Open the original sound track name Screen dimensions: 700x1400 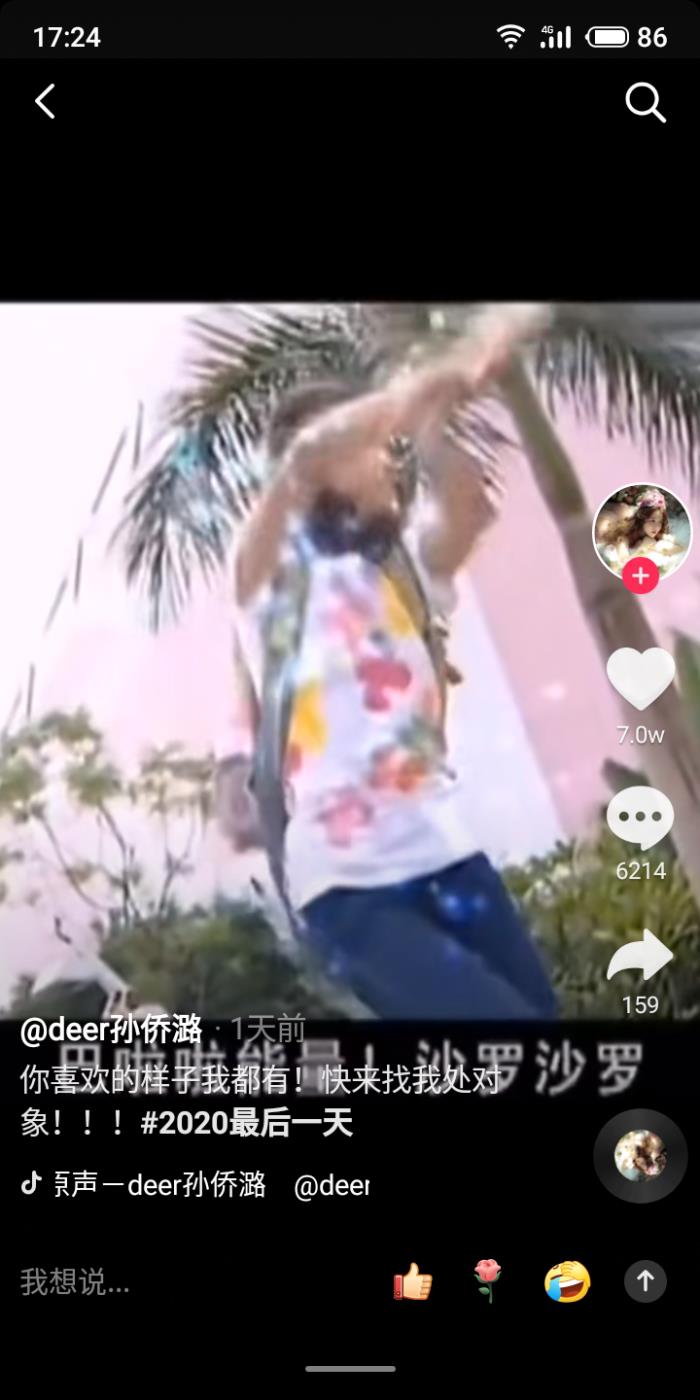pyautogui.click(x=160, y=1186)
